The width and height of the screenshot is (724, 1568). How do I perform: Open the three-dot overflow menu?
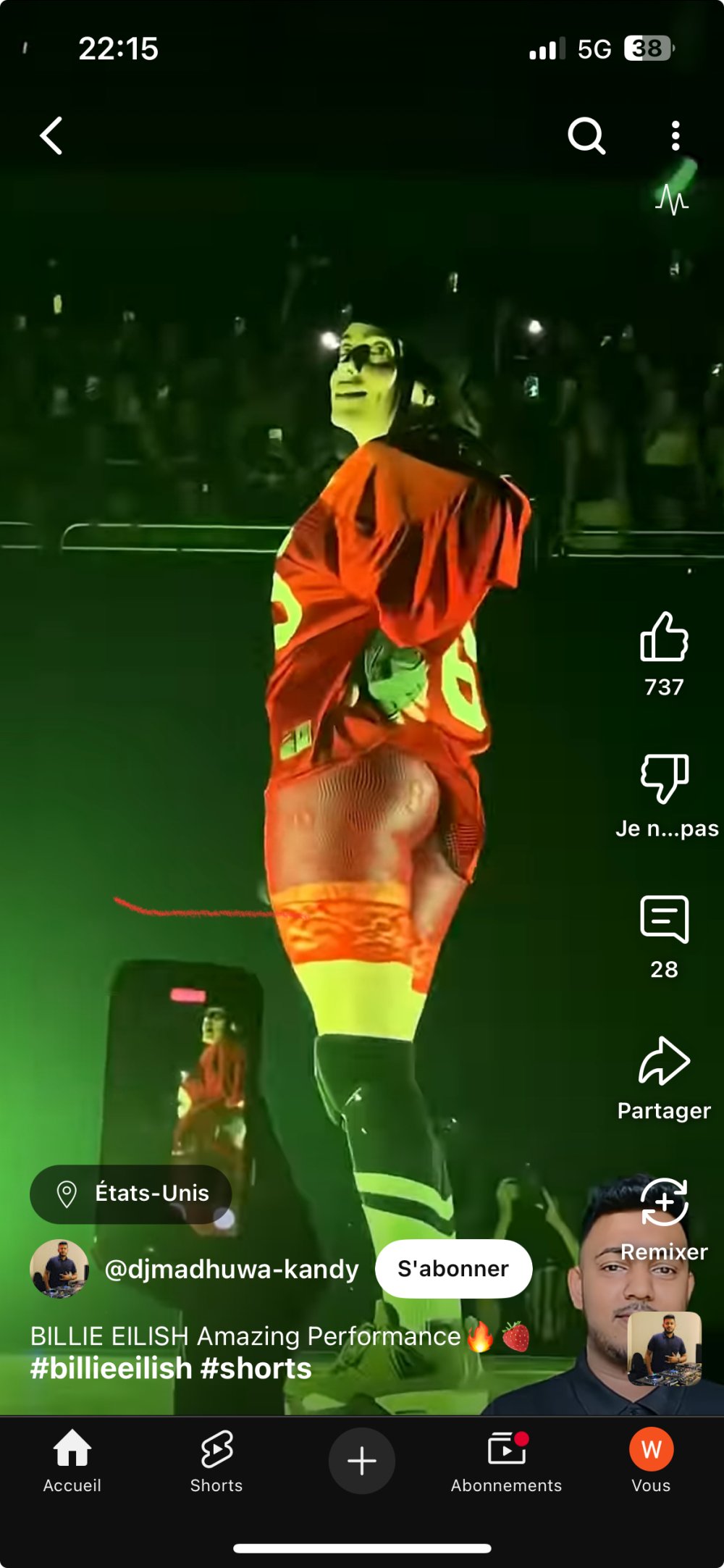click(x=675, y=136)
